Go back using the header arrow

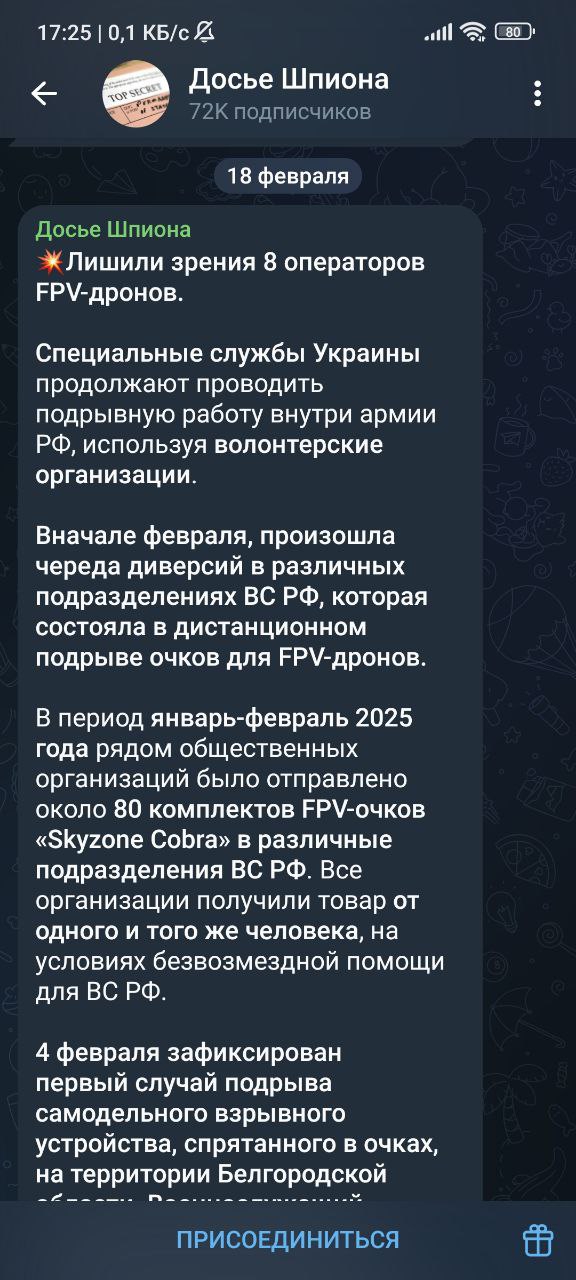coord(44,94)
